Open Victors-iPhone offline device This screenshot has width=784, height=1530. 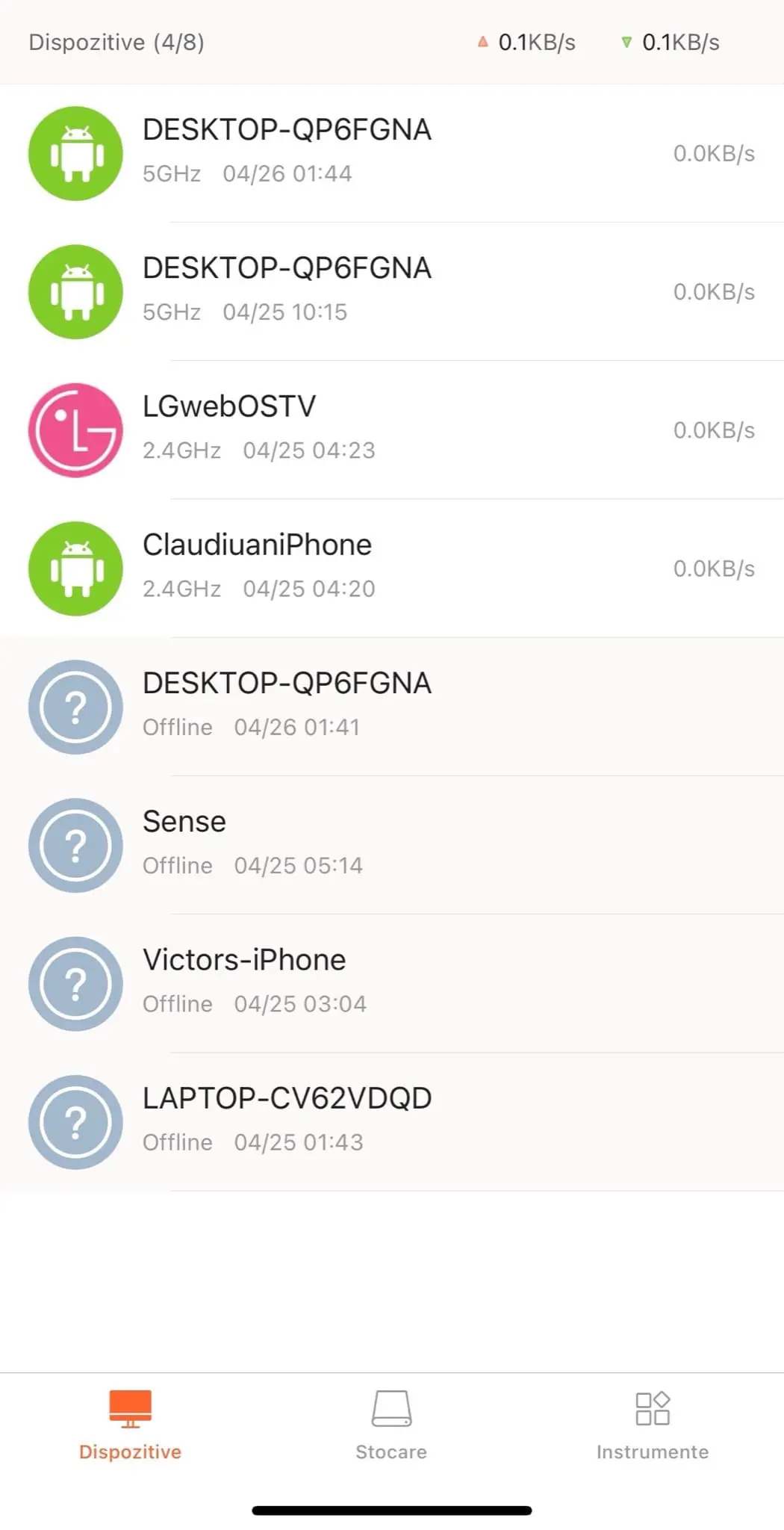coord(392,983)
